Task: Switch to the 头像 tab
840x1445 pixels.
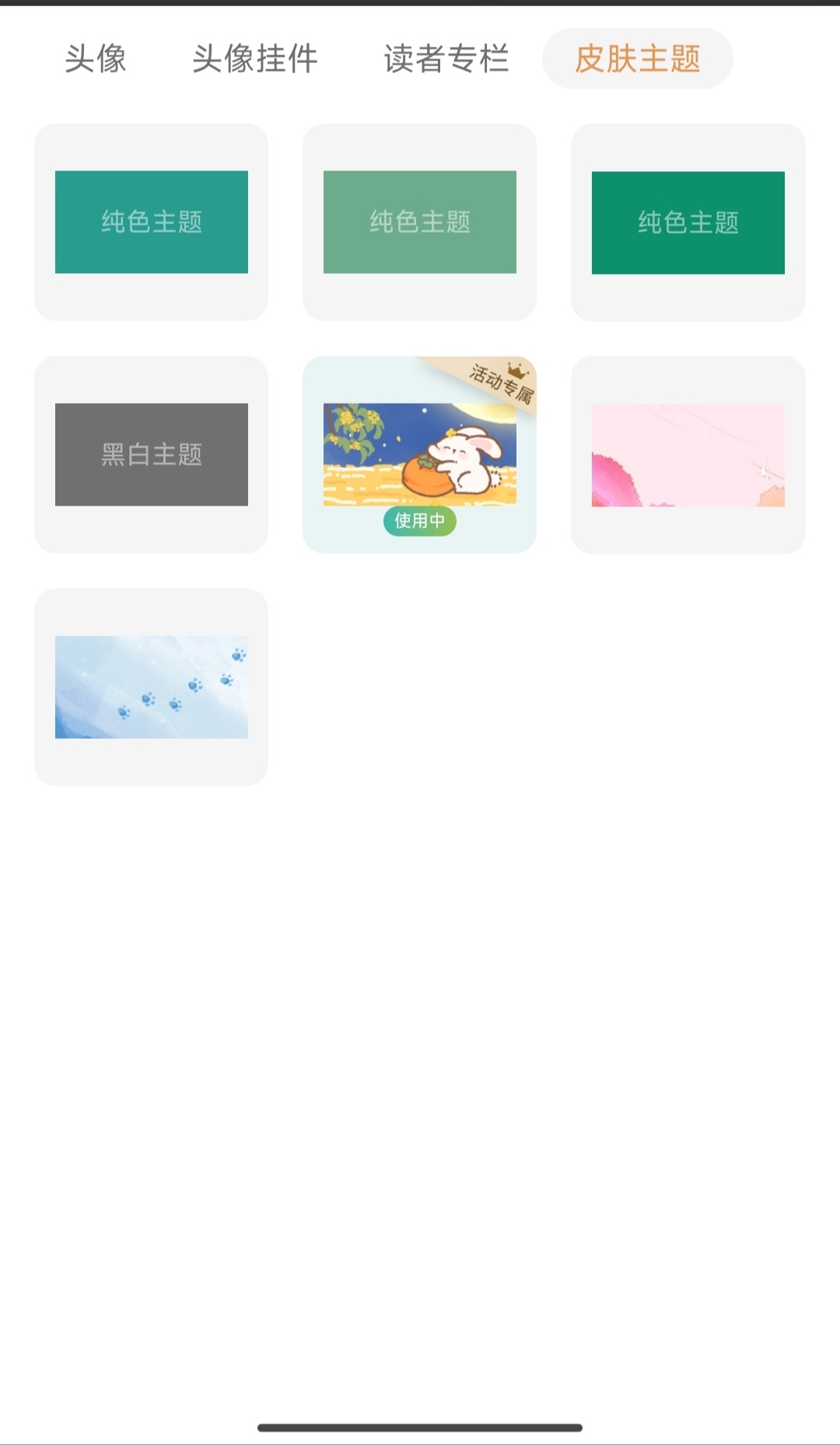Action: pos(96,59)
